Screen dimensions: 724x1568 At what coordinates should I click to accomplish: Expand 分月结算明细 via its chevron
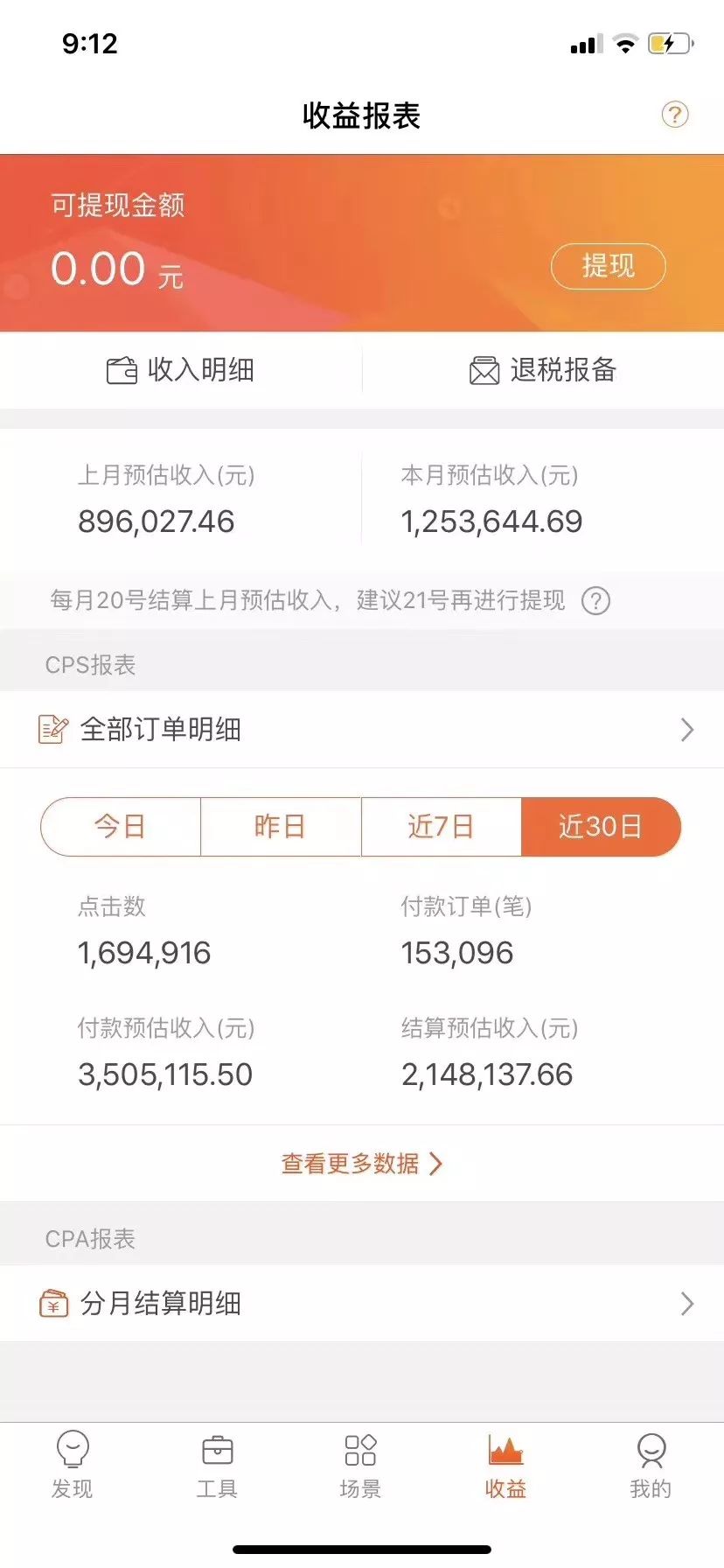click(687, 1303)
